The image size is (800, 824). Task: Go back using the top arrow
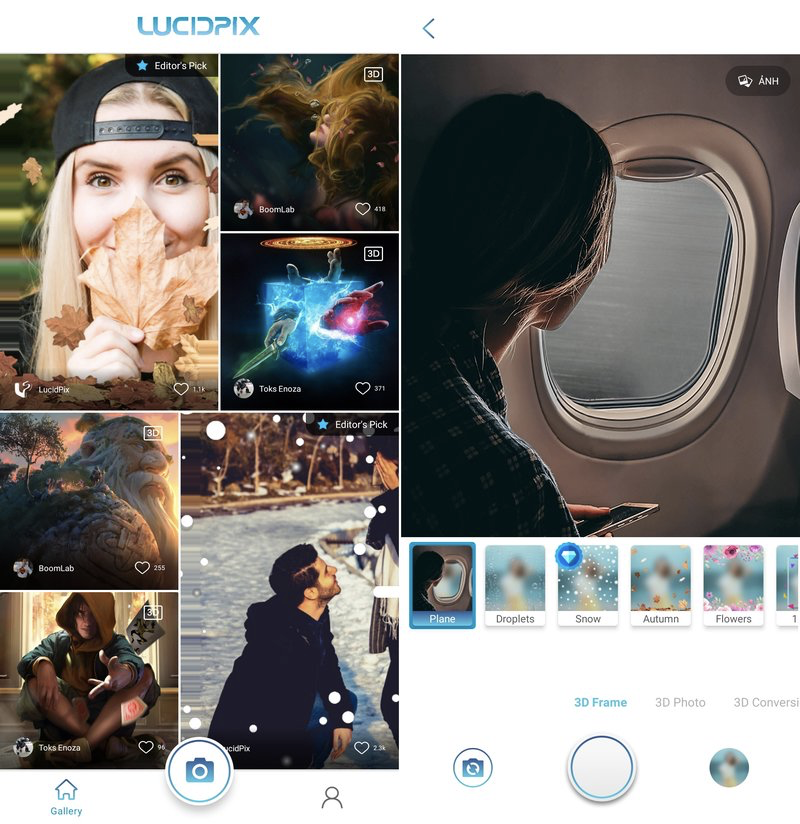coord(429,28)
